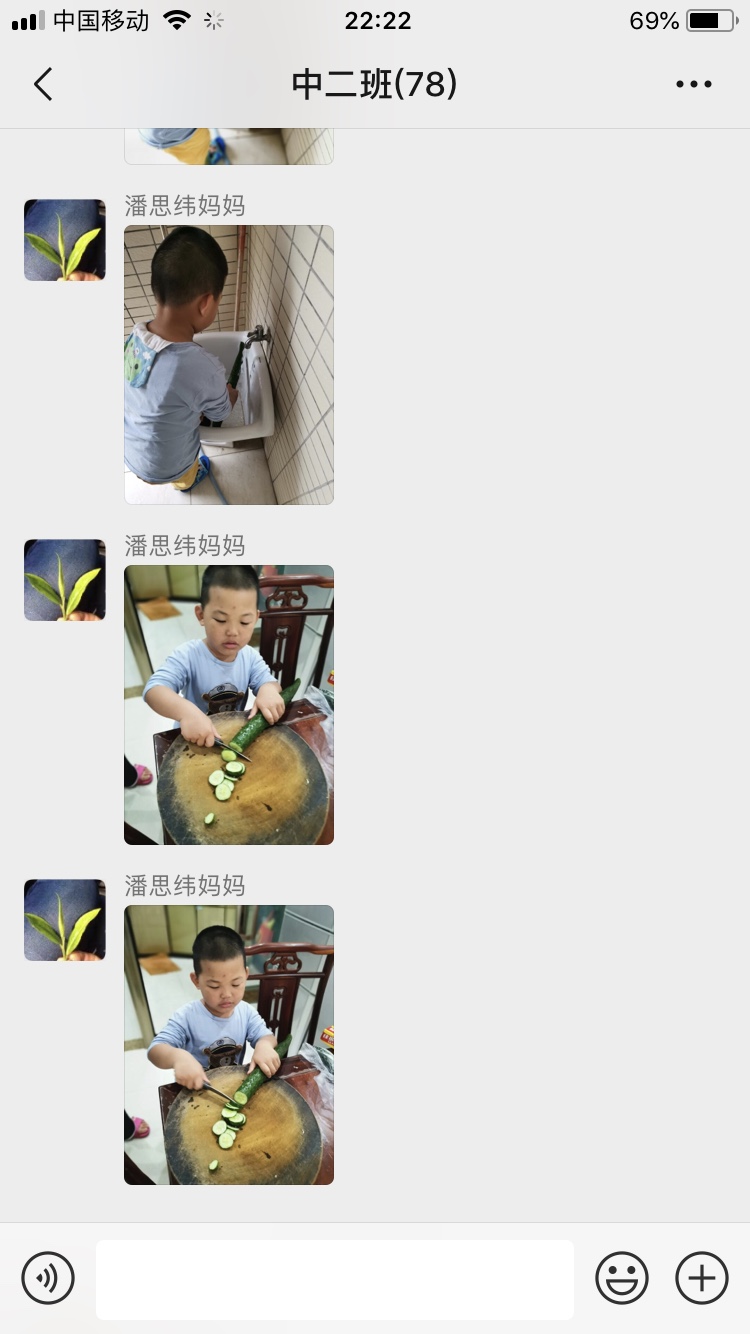Open 潘思纬妈妈's avatar beside the sink photo
750x1334 pixels.
point(65,240)
